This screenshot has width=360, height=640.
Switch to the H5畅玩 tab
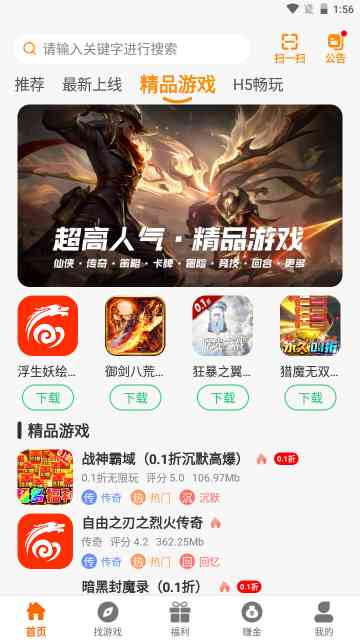click(258, 85)
